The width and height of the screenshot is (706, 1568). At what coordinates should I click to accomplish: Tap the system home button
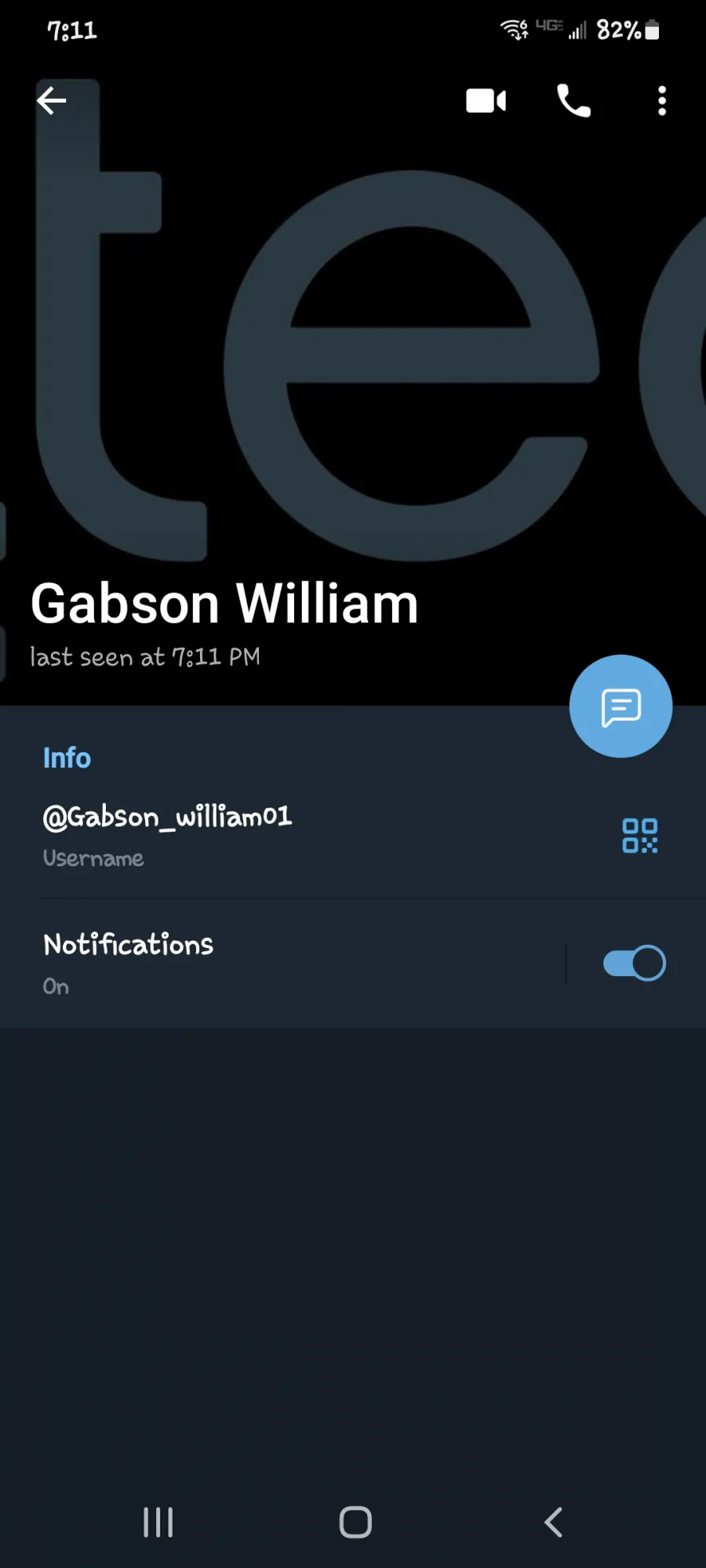355,1523
